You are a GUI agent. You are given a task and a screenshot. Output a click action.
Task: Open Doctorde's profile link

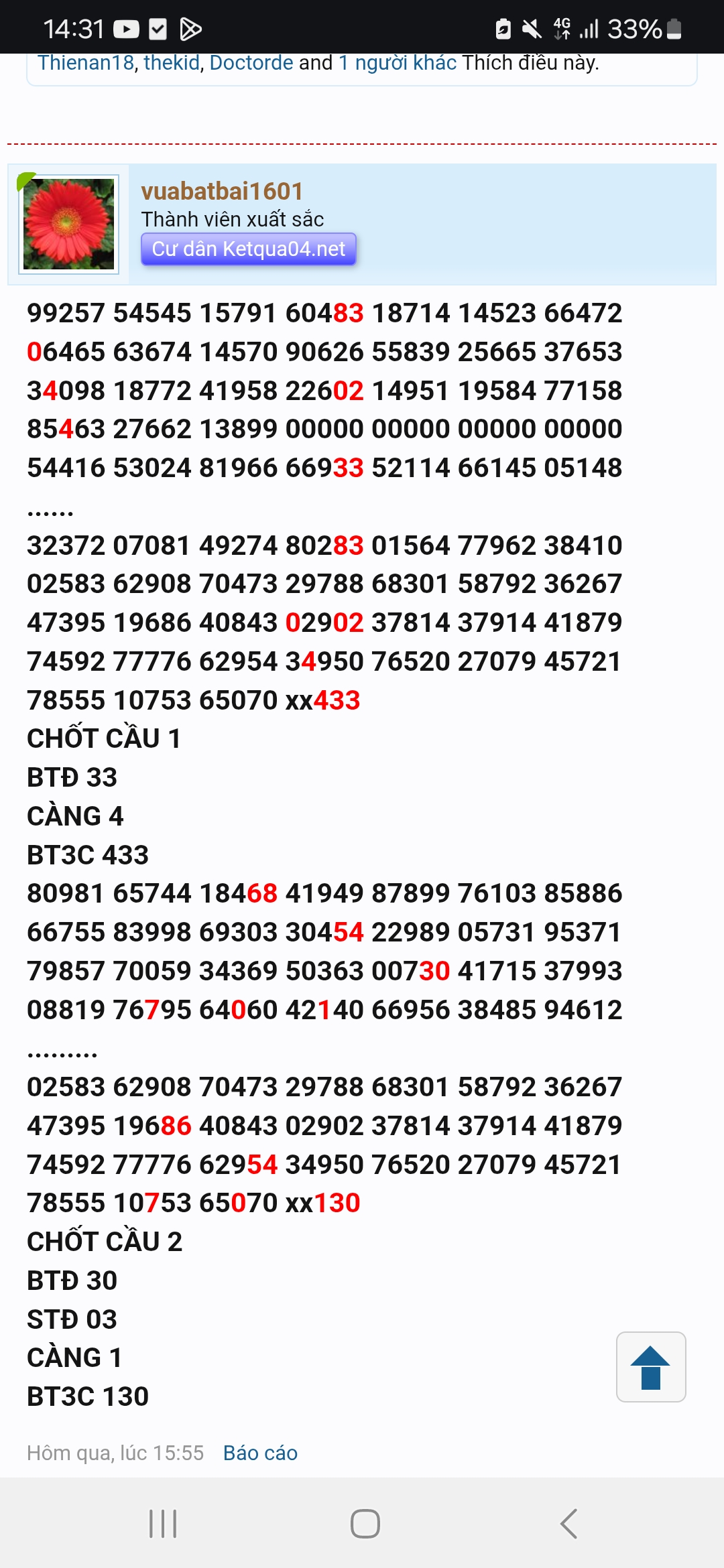click(x=251, y=63)
